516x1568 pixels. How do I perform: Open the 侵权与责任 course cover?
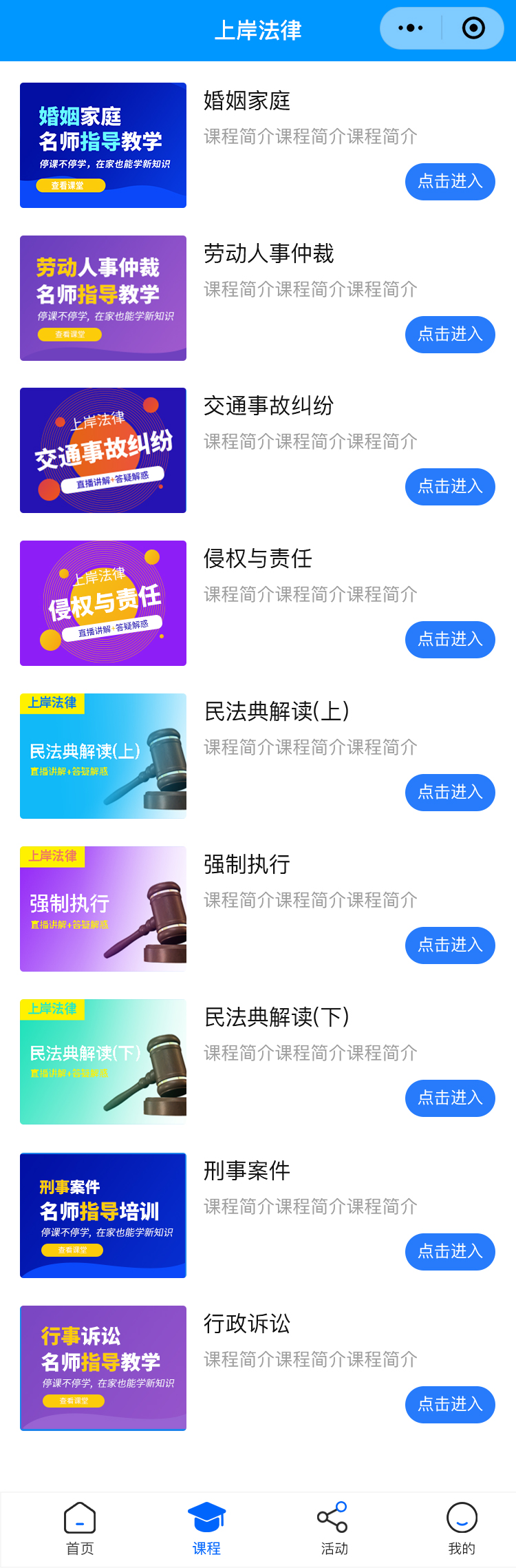[103, 603]
